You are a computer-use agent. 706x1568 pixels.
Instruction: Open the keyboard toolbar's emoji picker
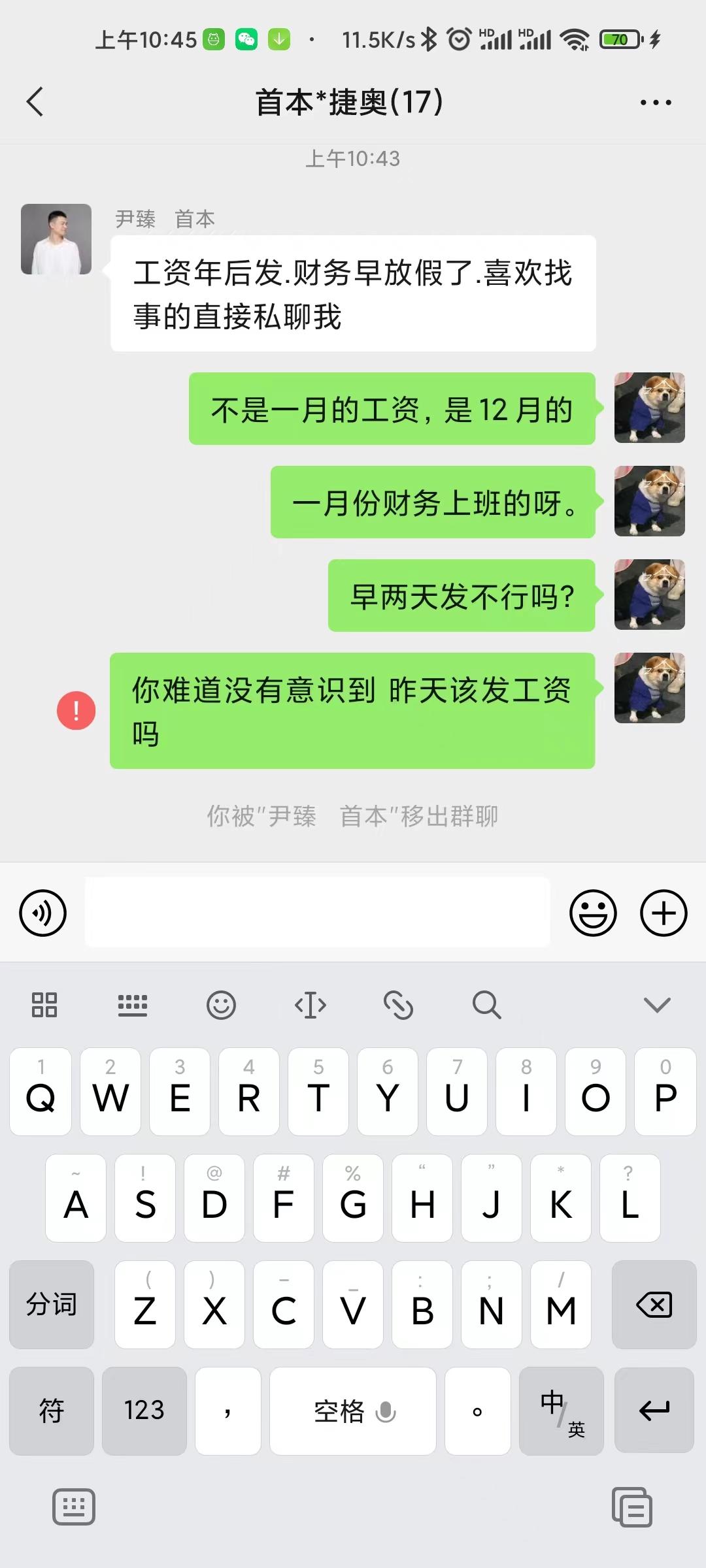[221, 1005]
